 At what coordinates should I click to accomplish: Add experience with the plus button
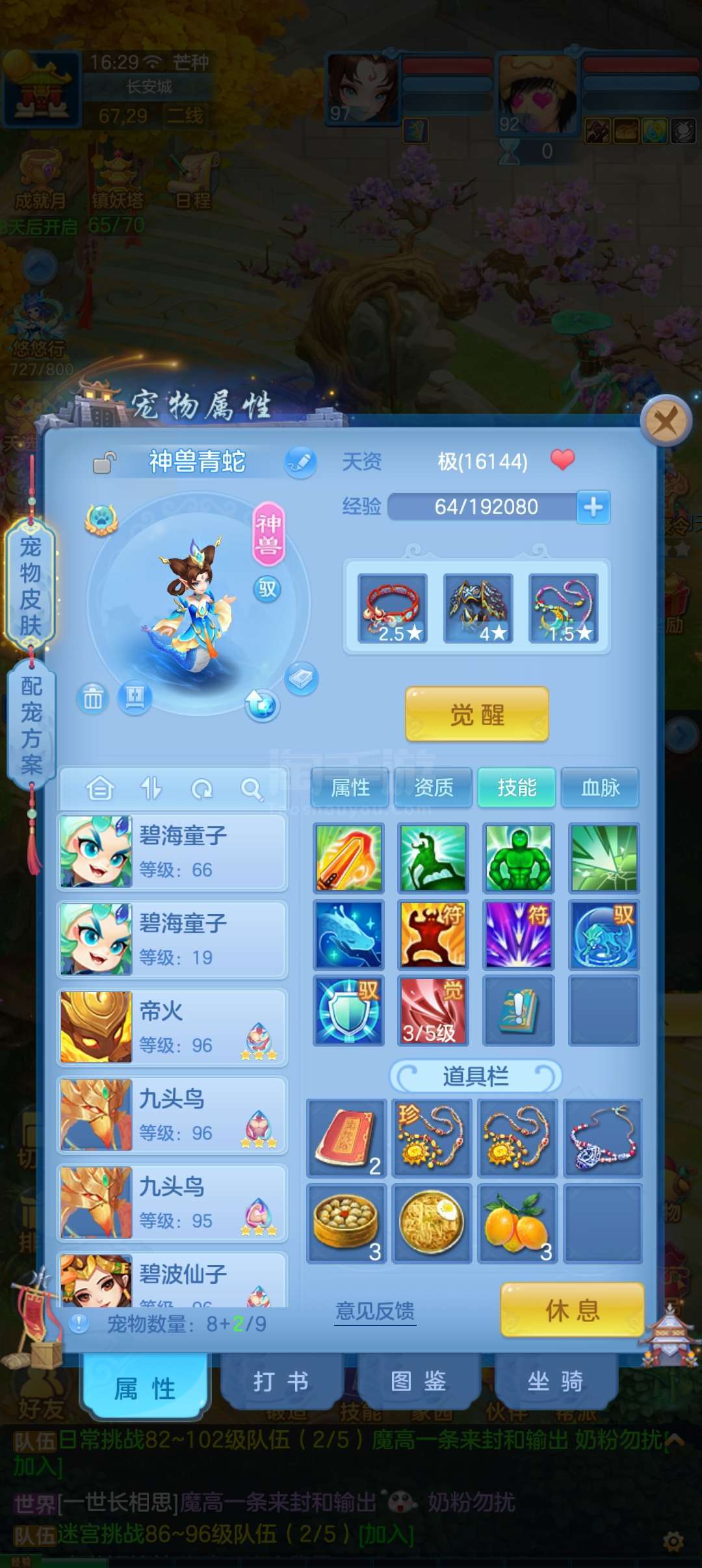(x=593, y=506)
